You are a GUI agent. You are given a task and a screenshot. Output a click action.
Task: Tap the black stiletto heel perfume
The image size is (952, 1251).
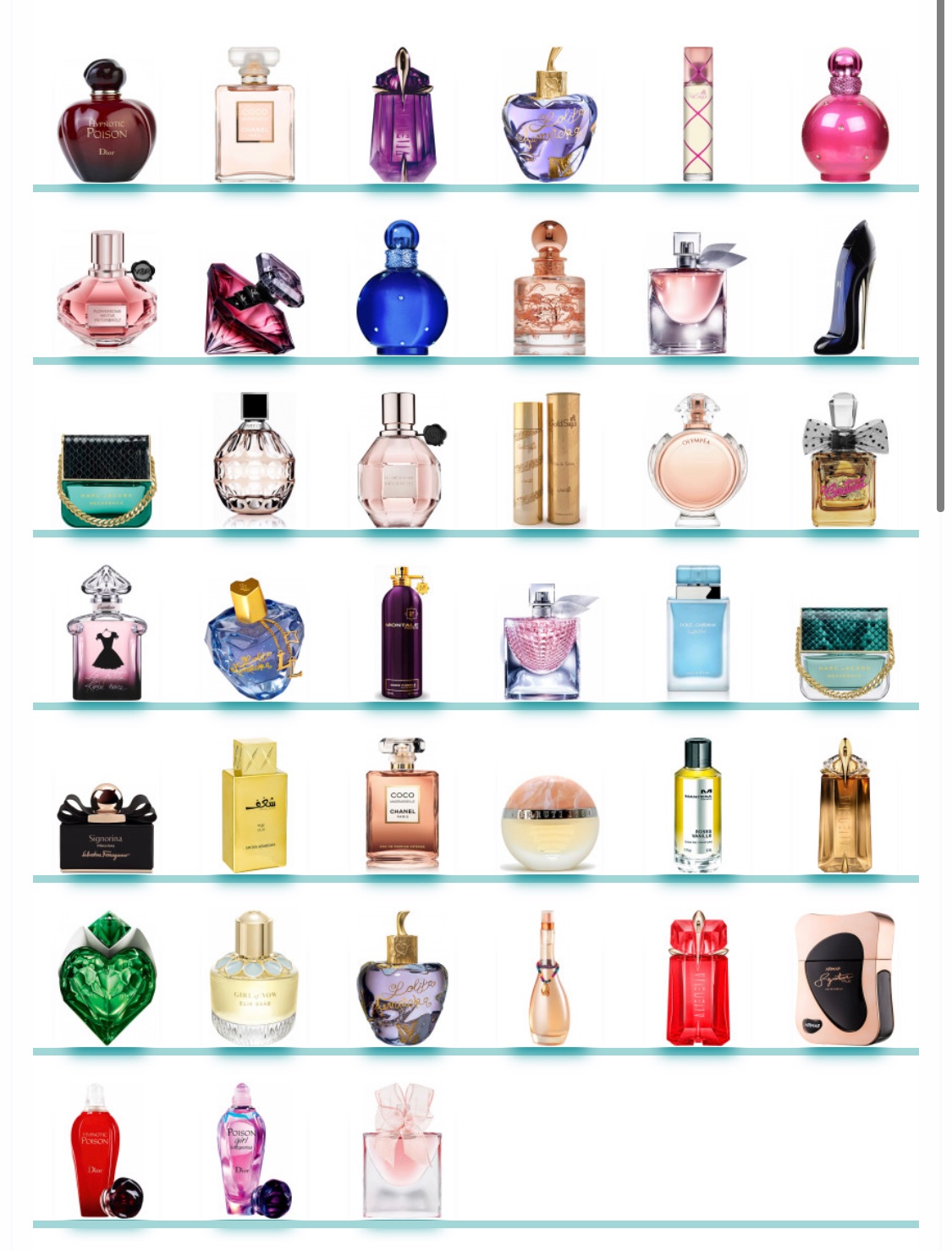click(x=845, y=289)
